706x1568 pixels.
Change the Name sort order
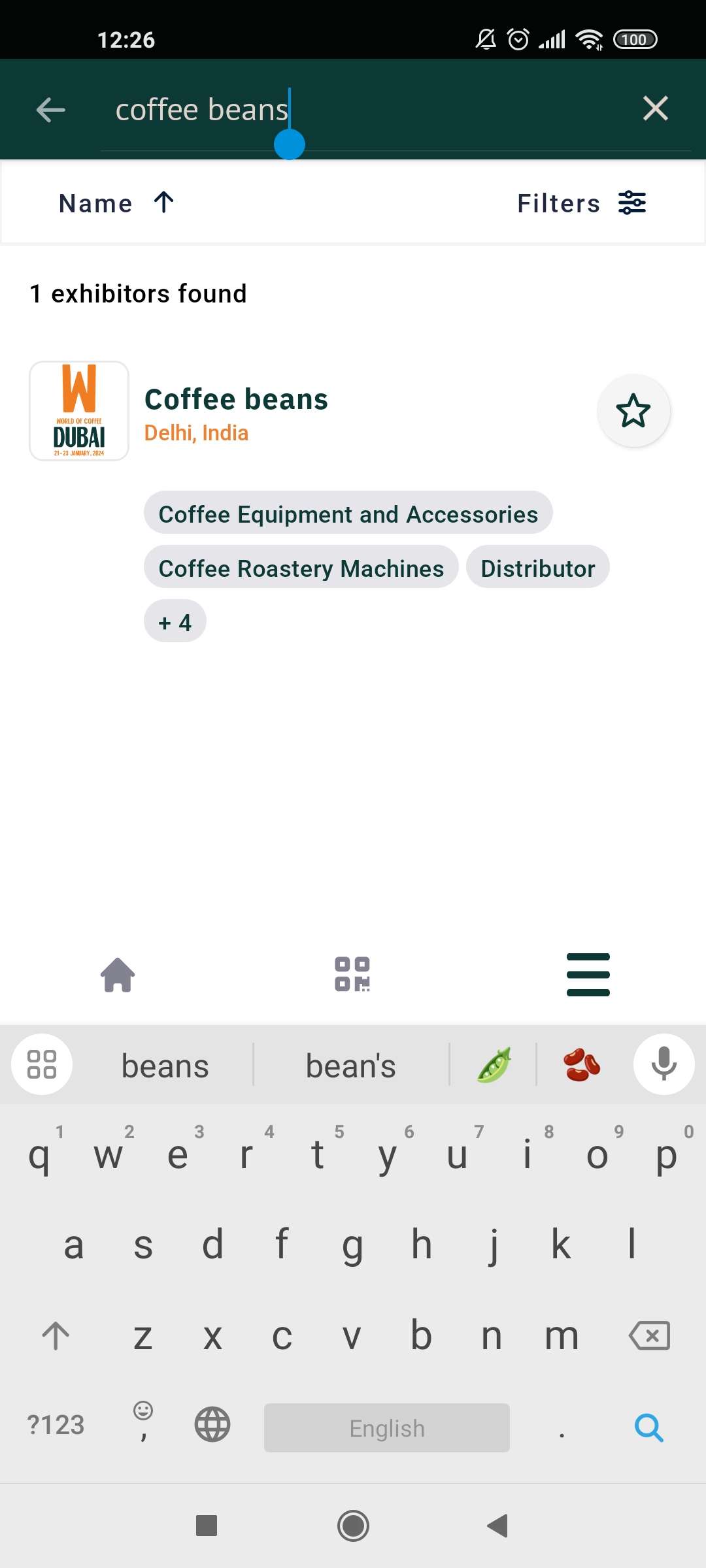[116, 203]
